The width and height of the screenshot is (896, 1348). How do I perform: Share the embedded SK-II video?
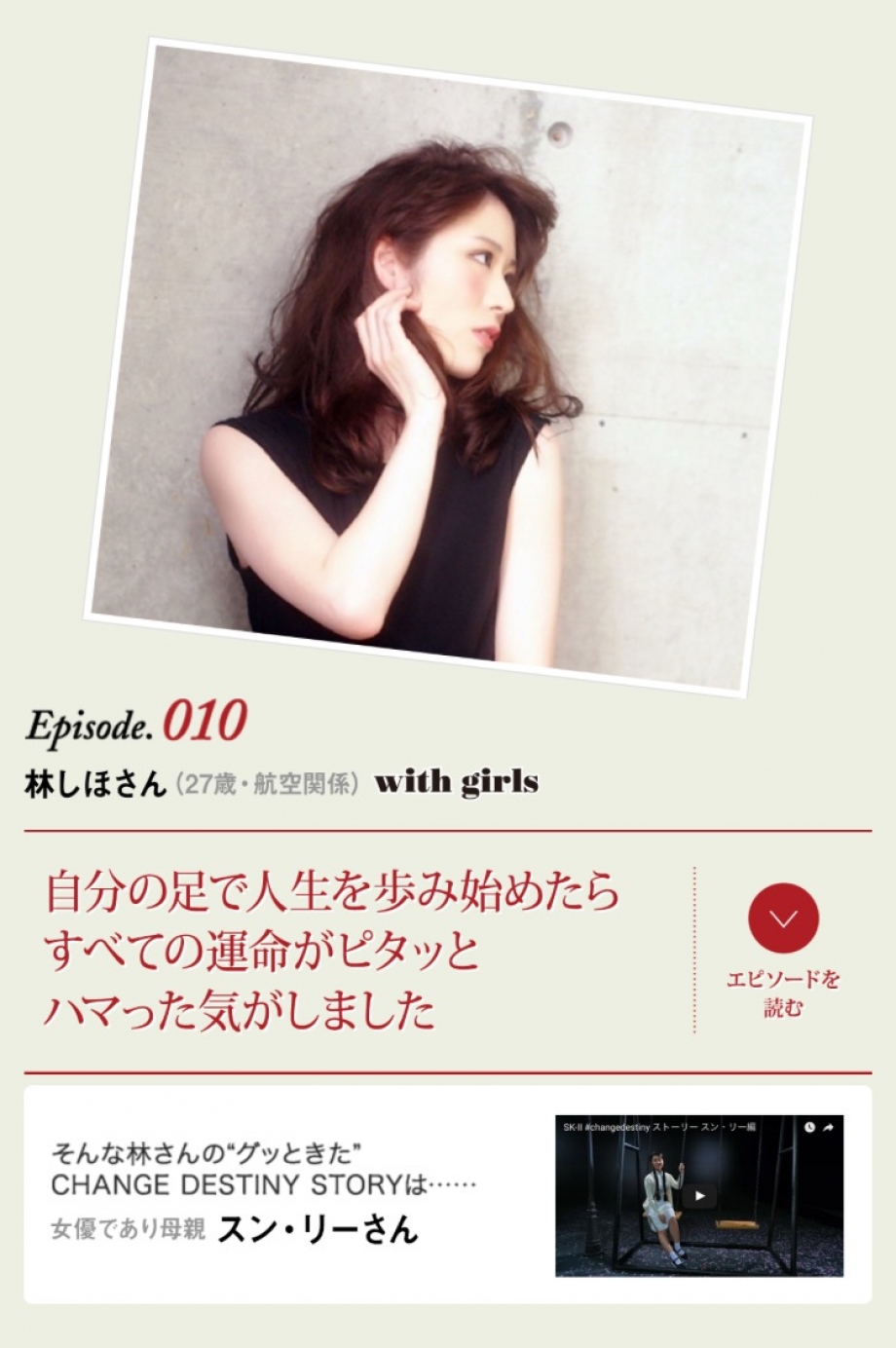(x=829, y=1128)
